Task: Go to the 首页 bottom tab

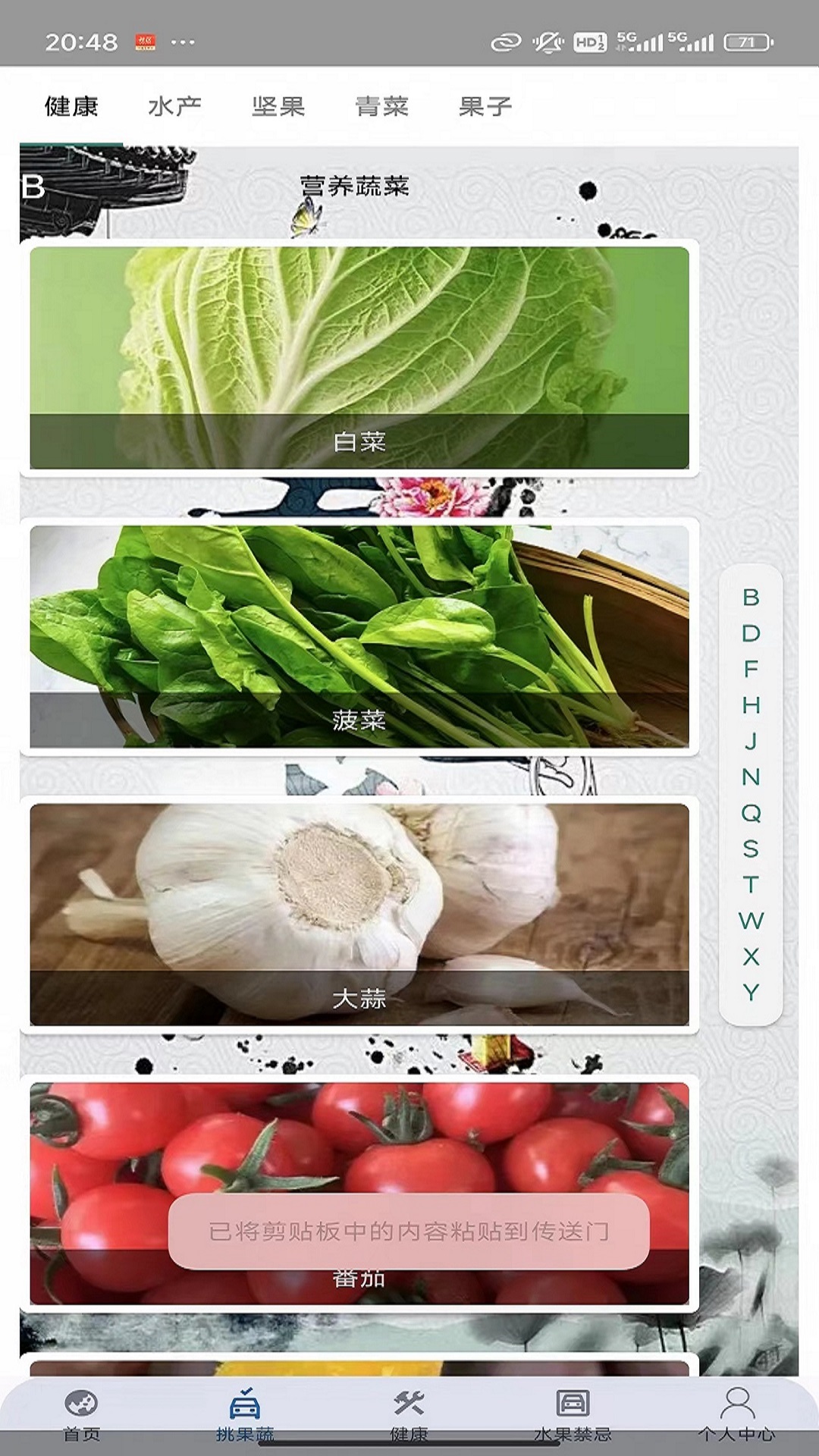Action: pyautogui.click(x=81, y=1415)
